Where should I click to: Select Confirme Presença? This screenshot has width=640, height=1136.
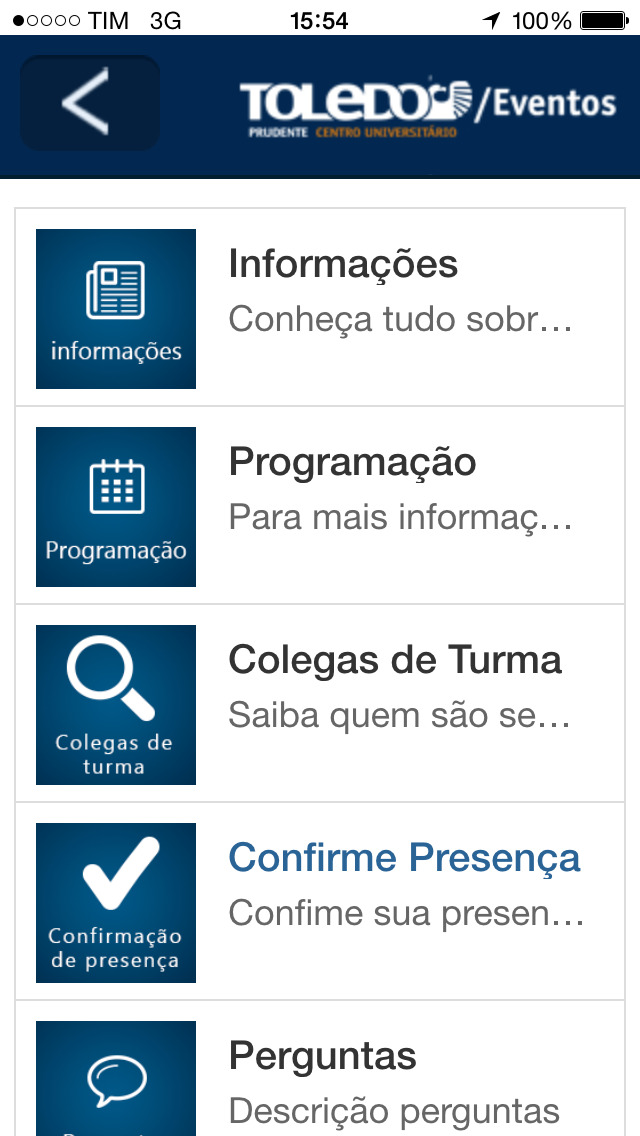[x=320, y=901]
